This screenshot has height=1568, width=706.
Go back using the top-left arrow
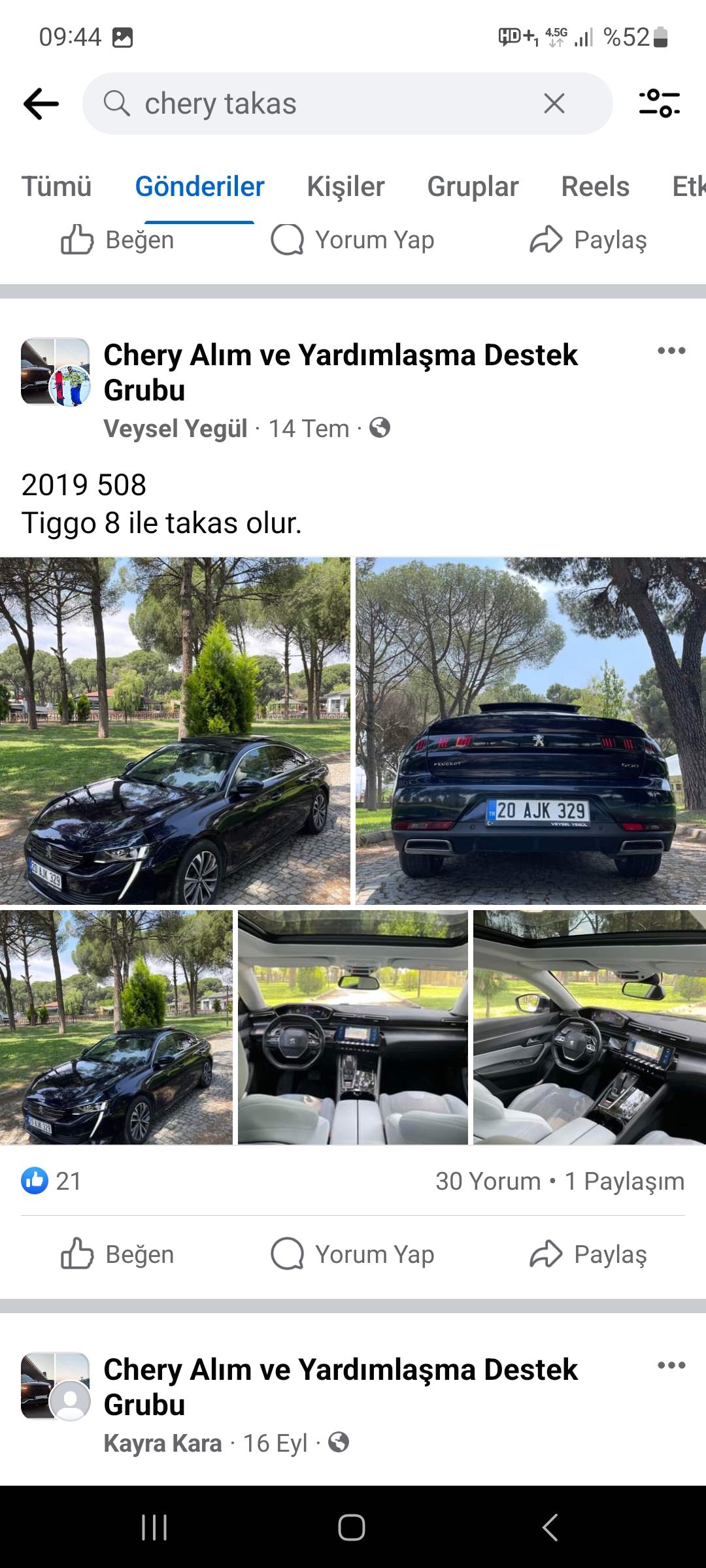[x=41, y=104]
